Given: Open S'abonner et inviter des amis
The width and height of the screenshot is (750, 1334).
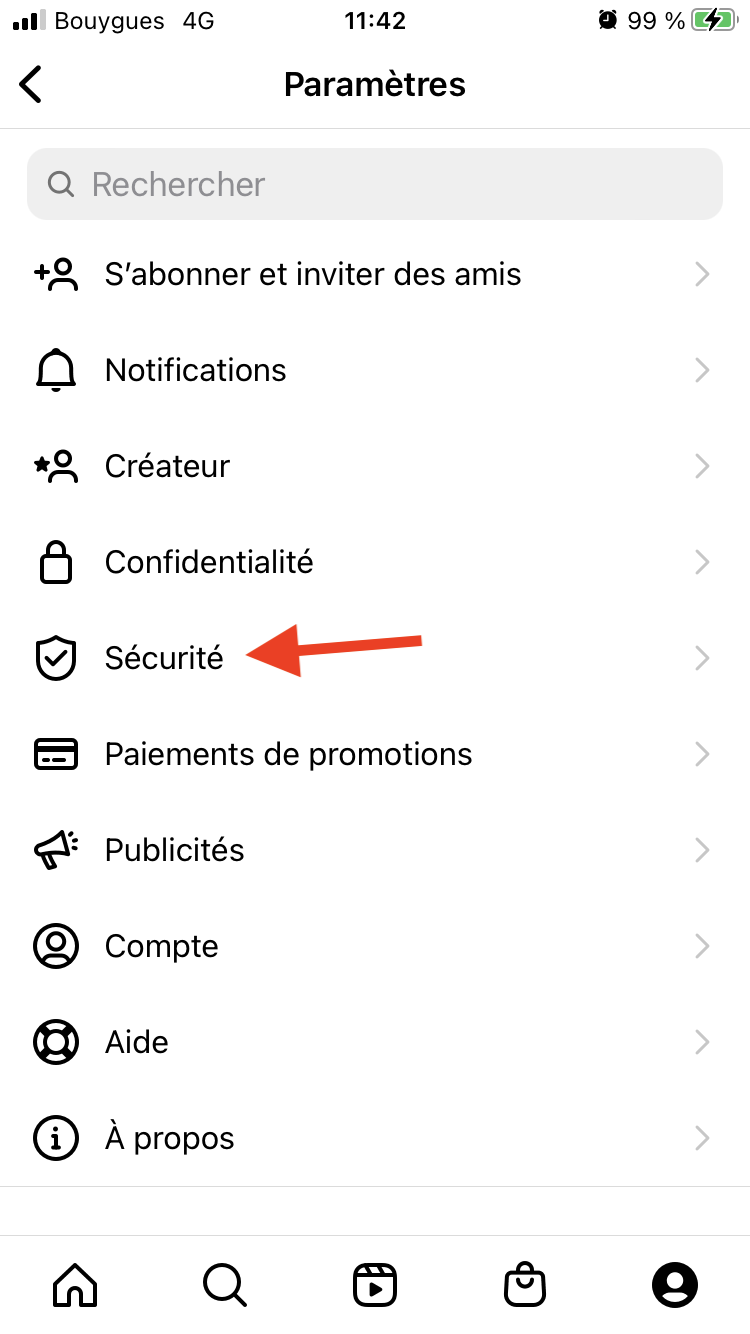Looking at the screenshot, I should pos(375,274).
